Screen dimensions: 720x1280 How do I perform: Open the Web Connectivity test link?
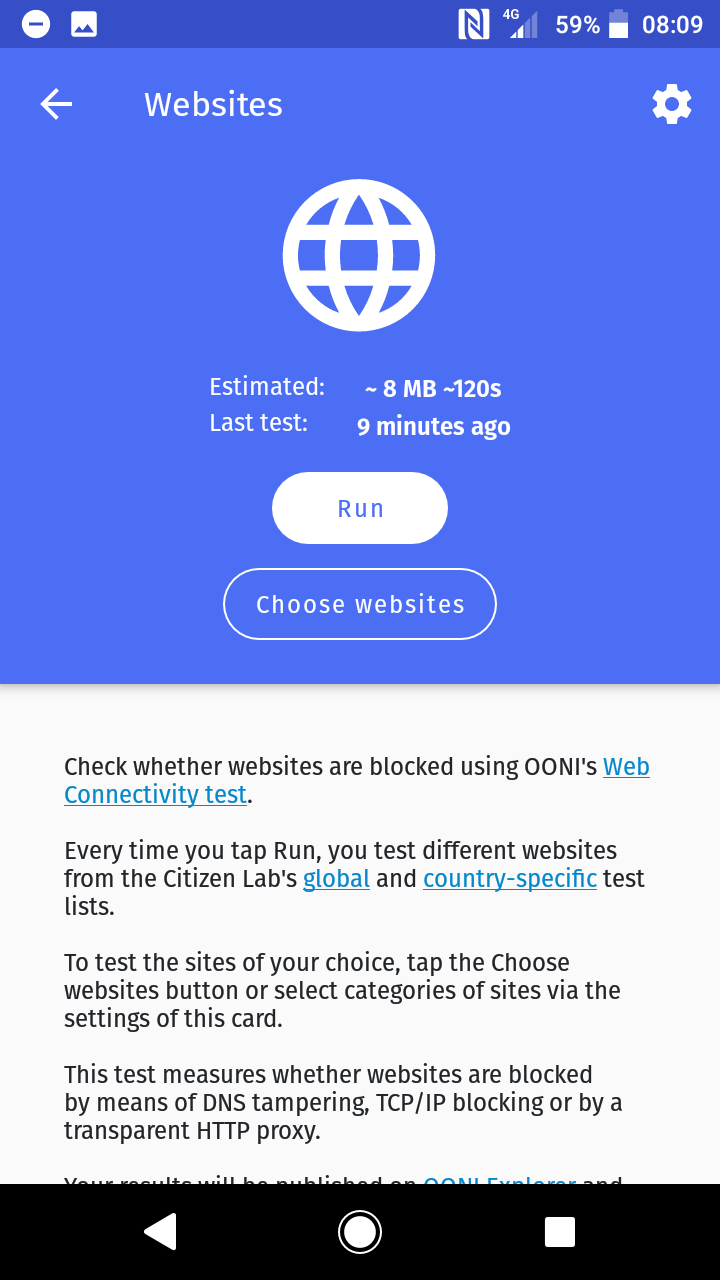(x=357, y=780)
